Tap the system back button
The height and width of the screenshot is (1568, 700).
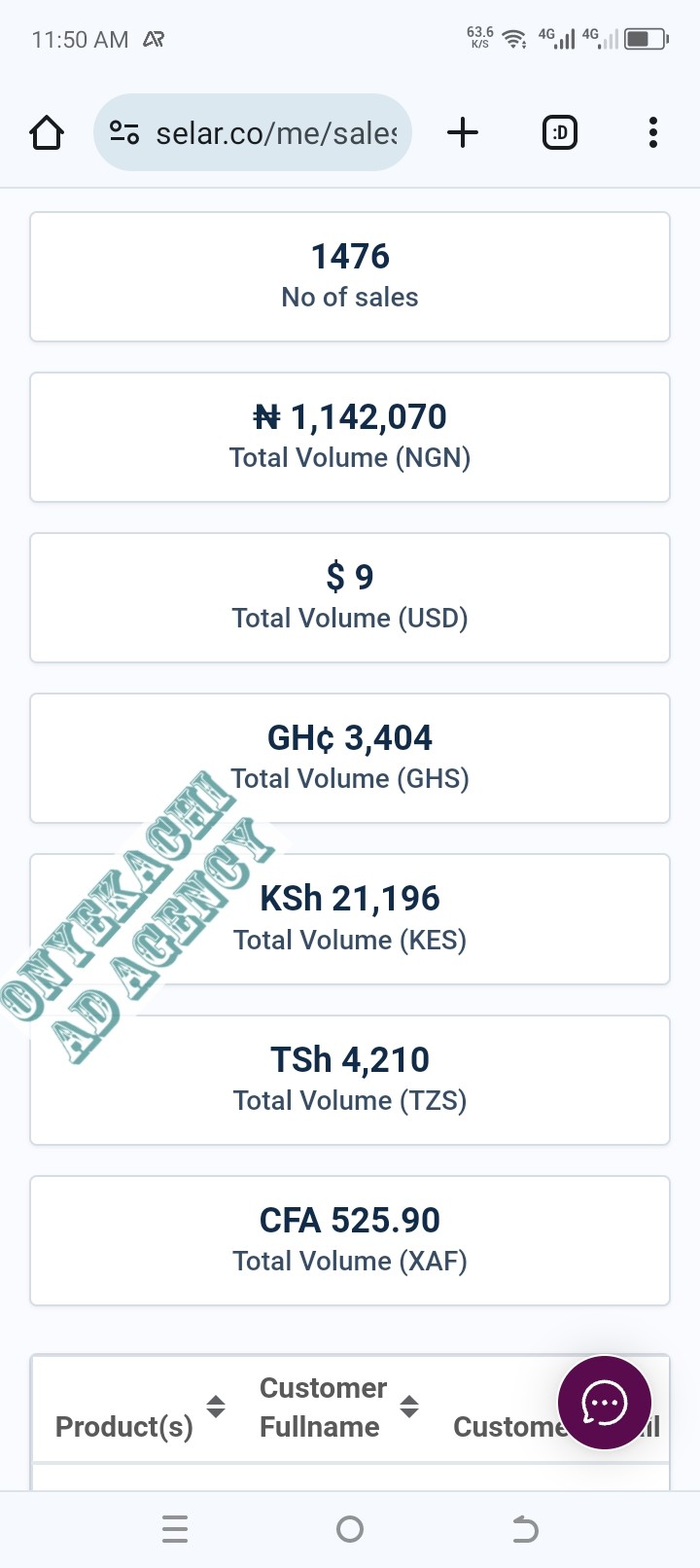coord(525,1530)
